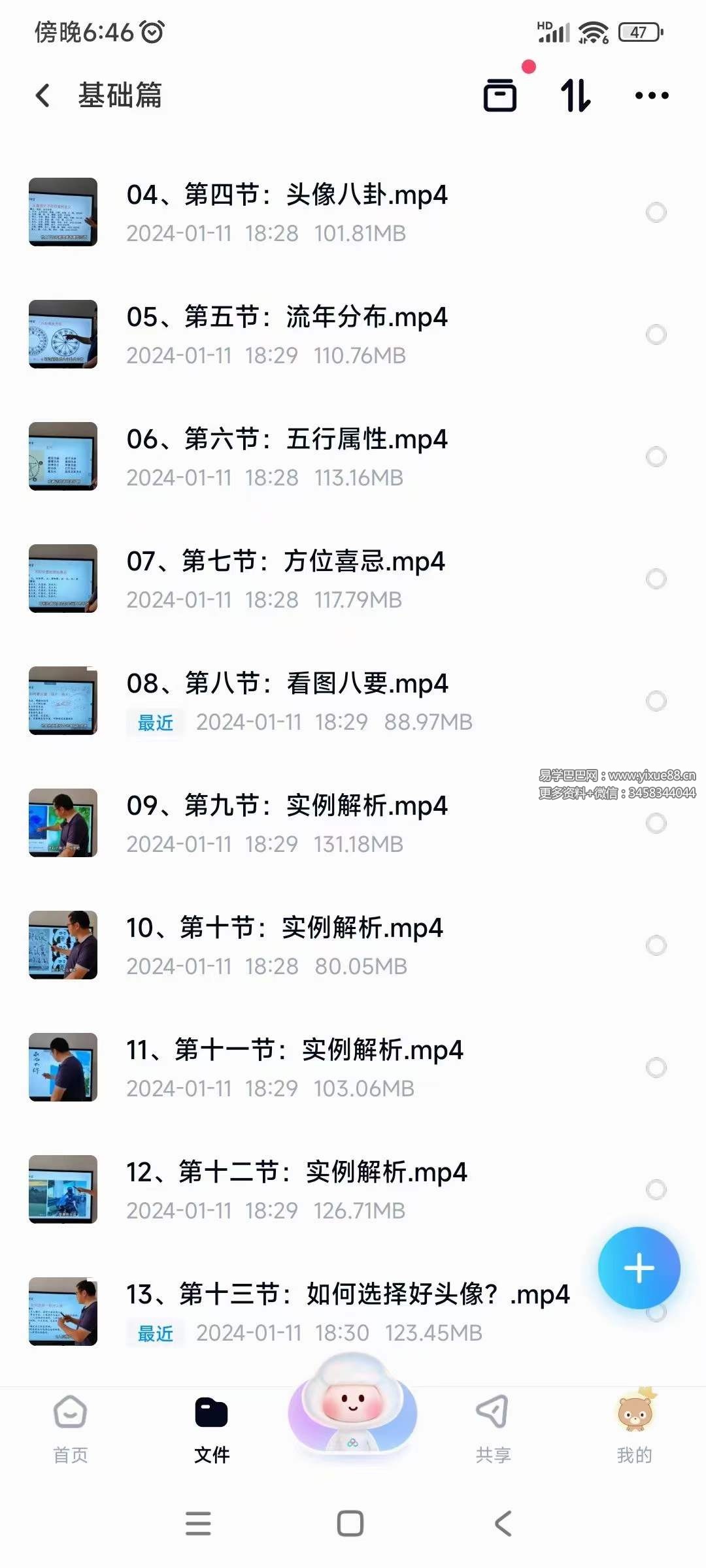Tap the back arrow beside 基础篇

(43, 95)
